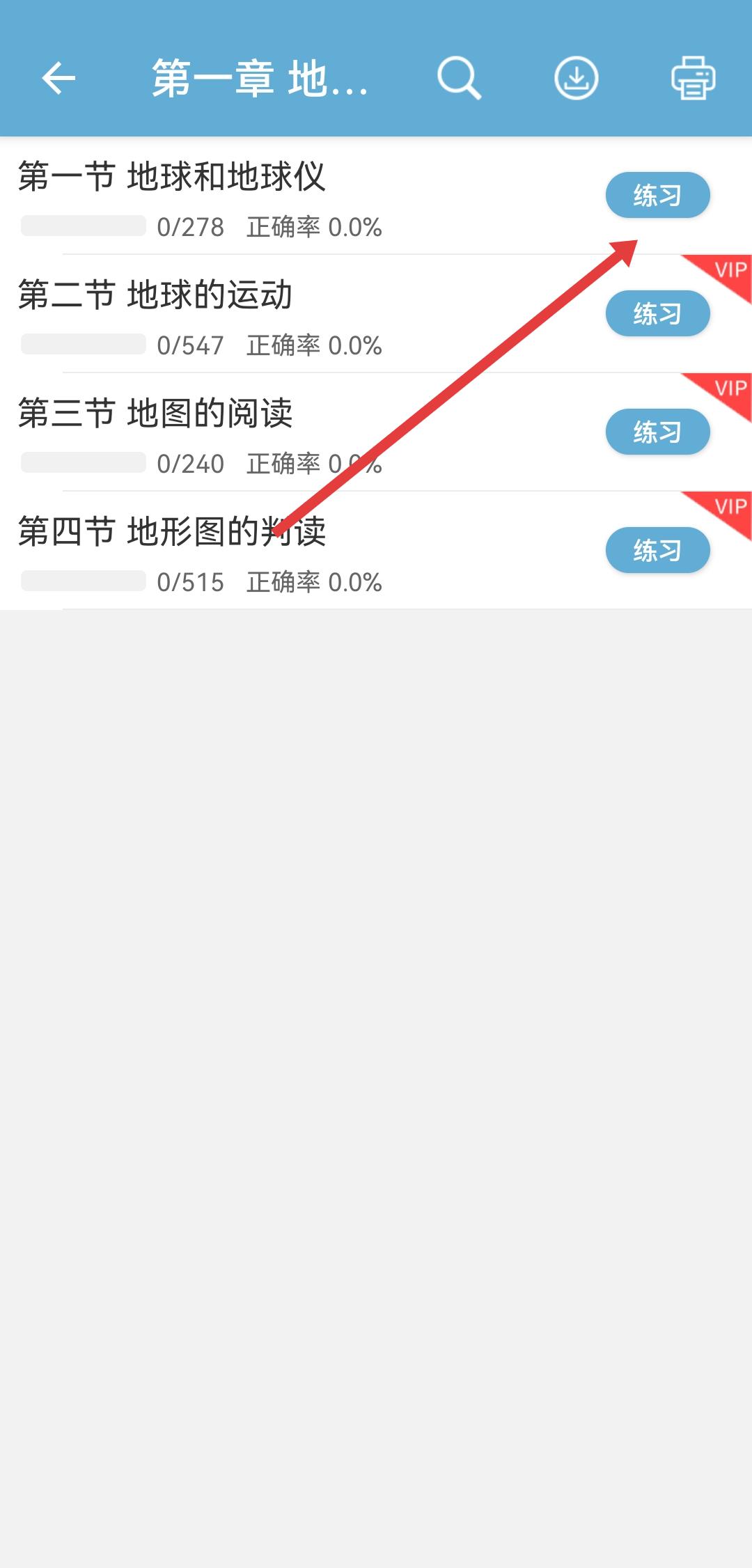Start 练习 for 第三节 地图的阅读
The image size is (752, 1568).
657,432
